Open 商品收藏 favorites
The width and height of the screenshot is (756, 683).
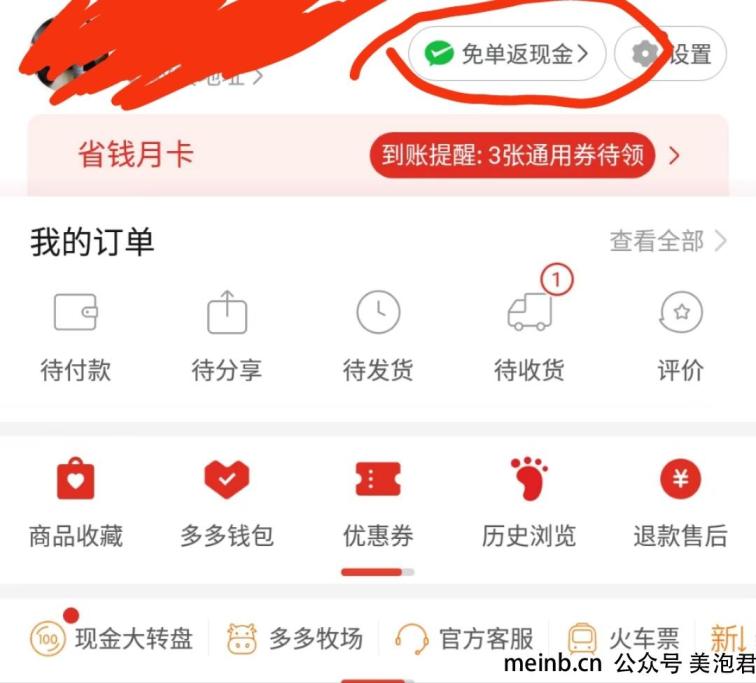(x=76, y=503)
